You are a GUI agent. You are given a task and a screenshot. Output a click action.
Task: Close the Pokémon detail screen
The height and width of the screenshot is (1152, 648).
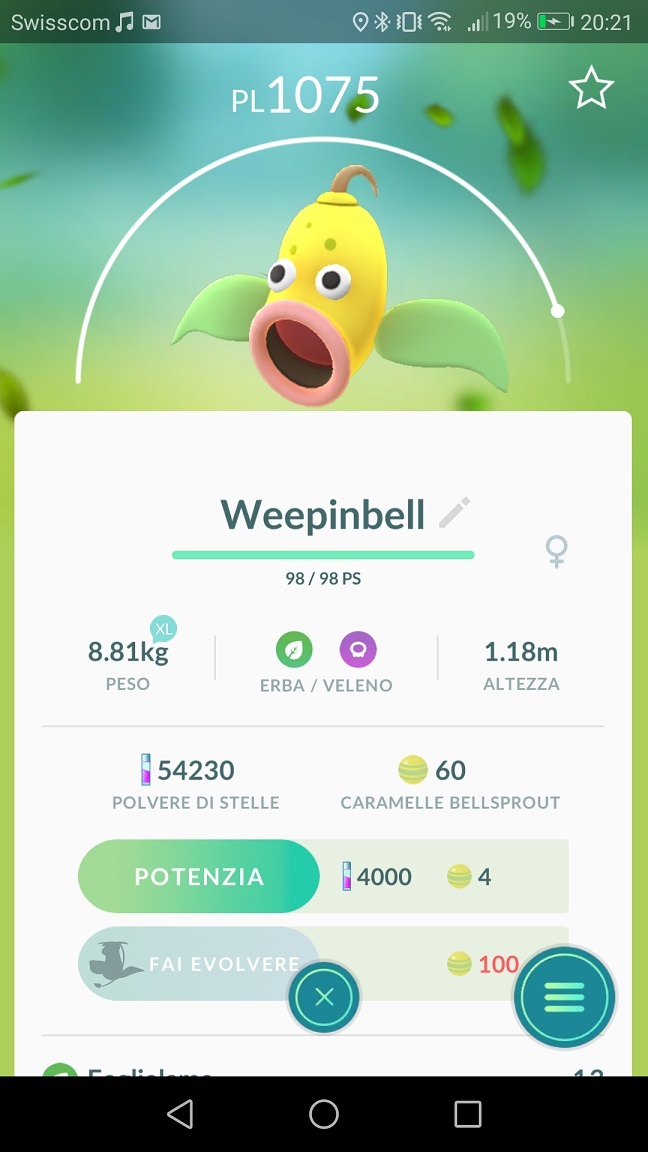coord(324,997)
